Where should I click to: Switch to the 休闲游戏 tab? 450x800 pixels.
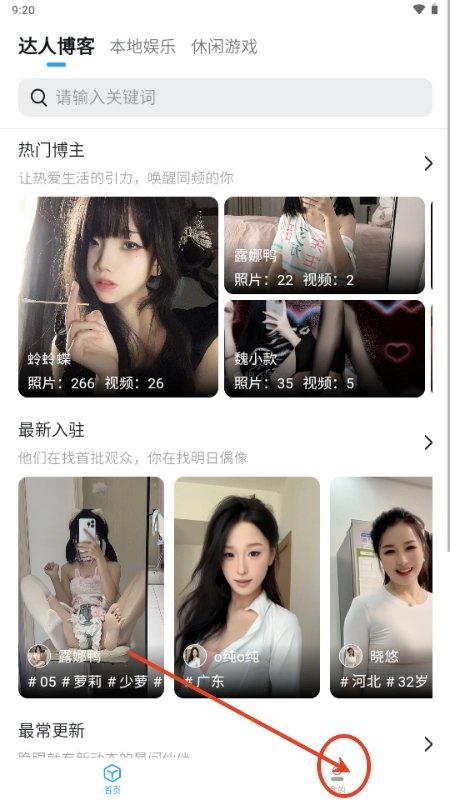click(224, 46)
